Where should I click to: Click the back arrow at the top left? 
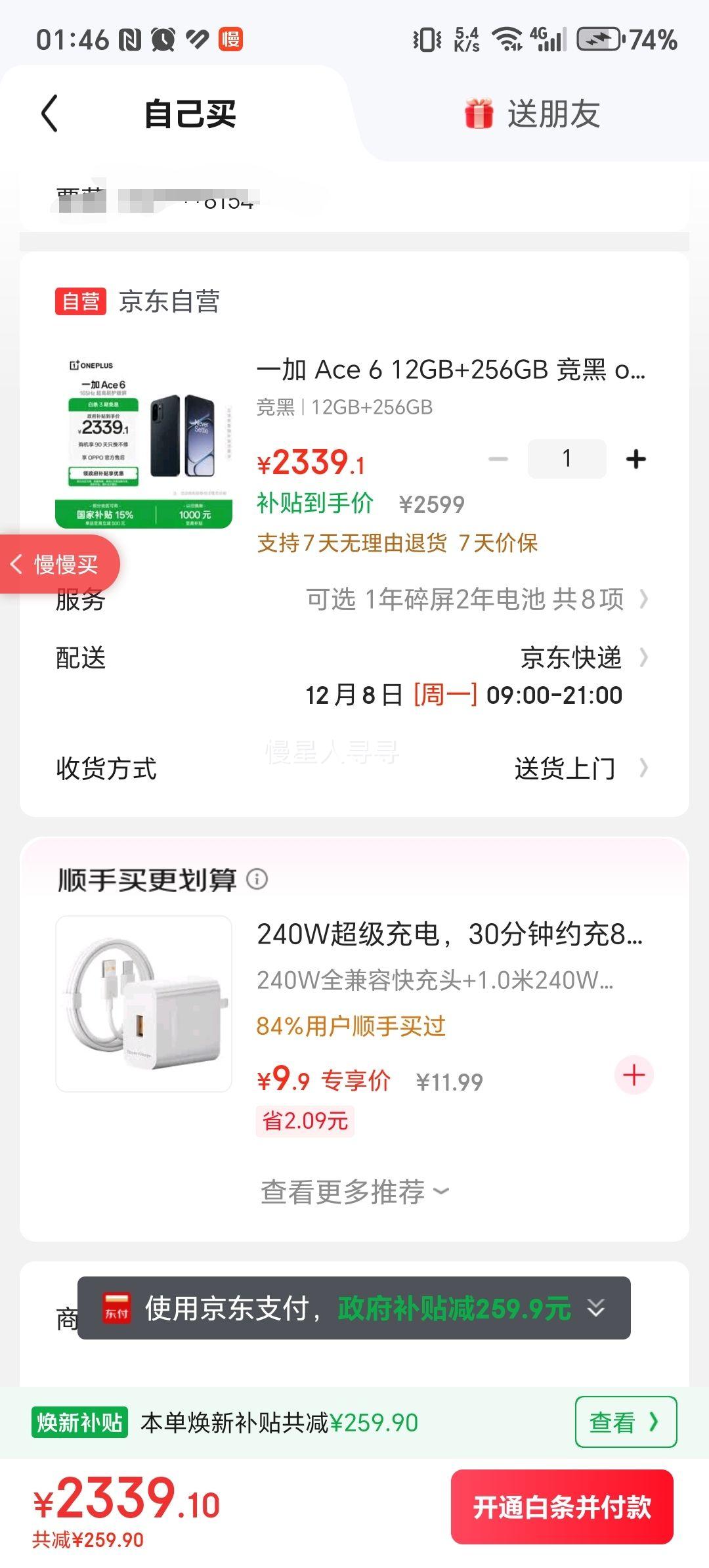pyautogui.click(x=47, y=114)
